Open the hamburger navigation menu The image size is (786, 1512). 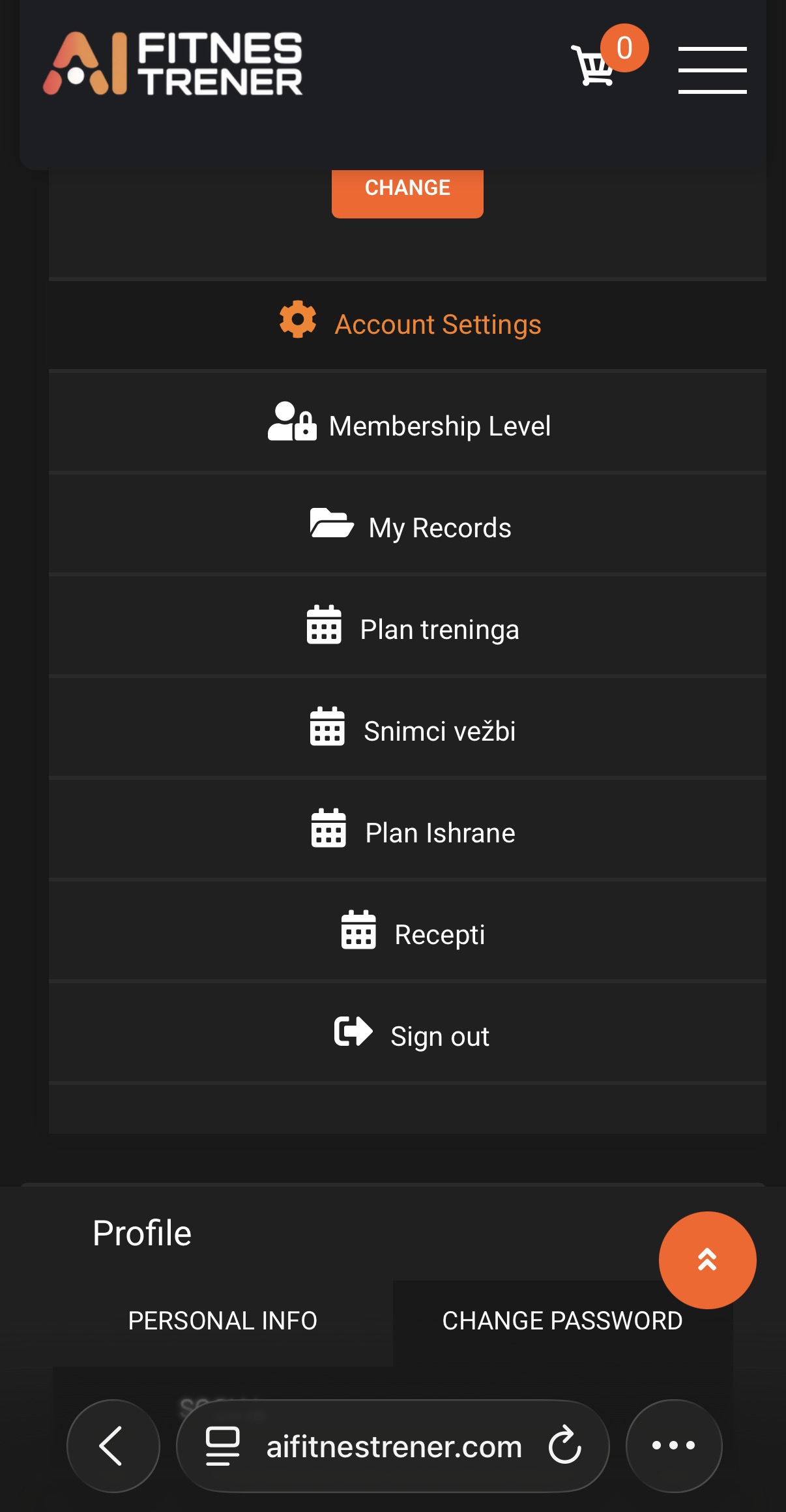click(x=713, y=70)
